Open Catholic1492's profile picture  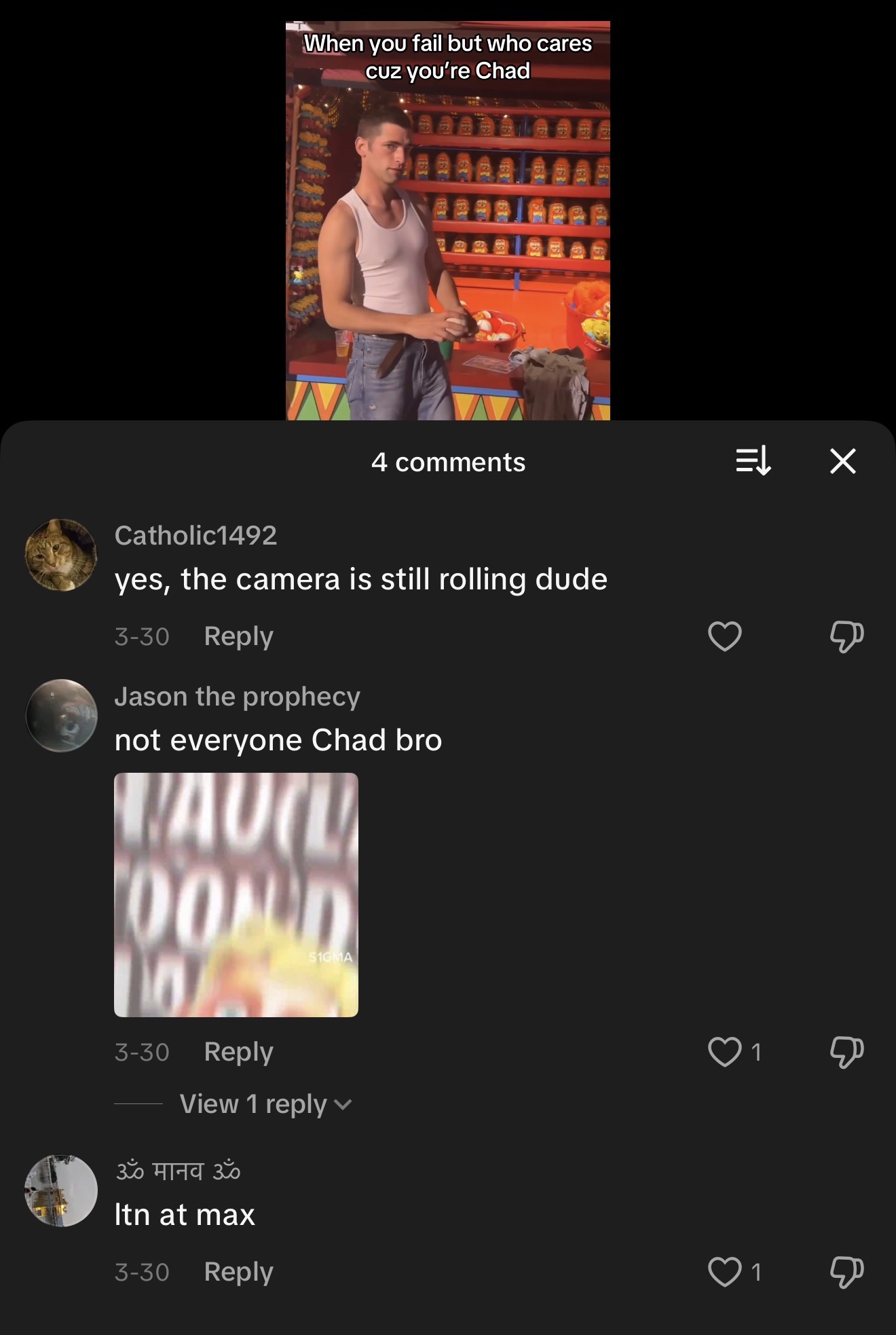click(x=61, y=555)
